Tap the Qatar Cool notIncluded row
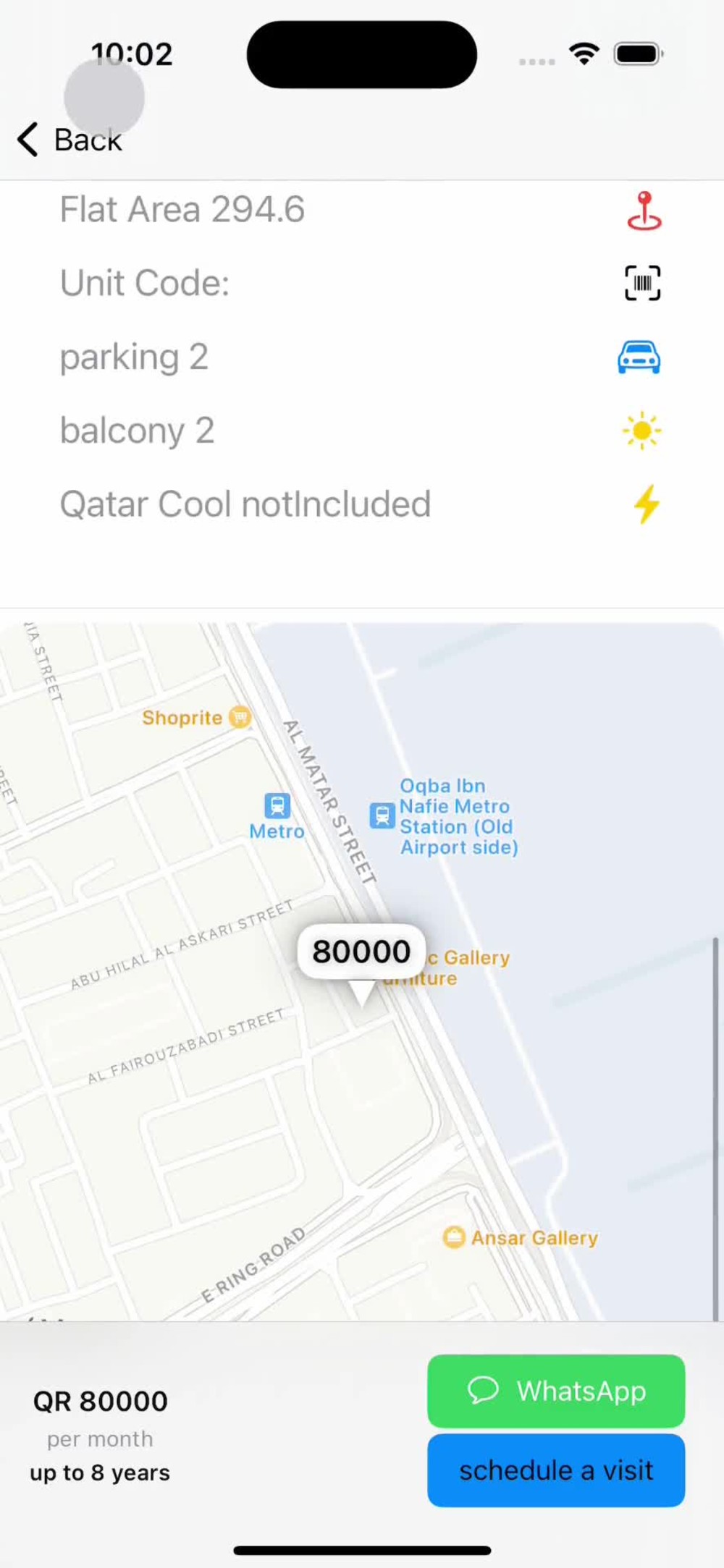 point(245,503)
